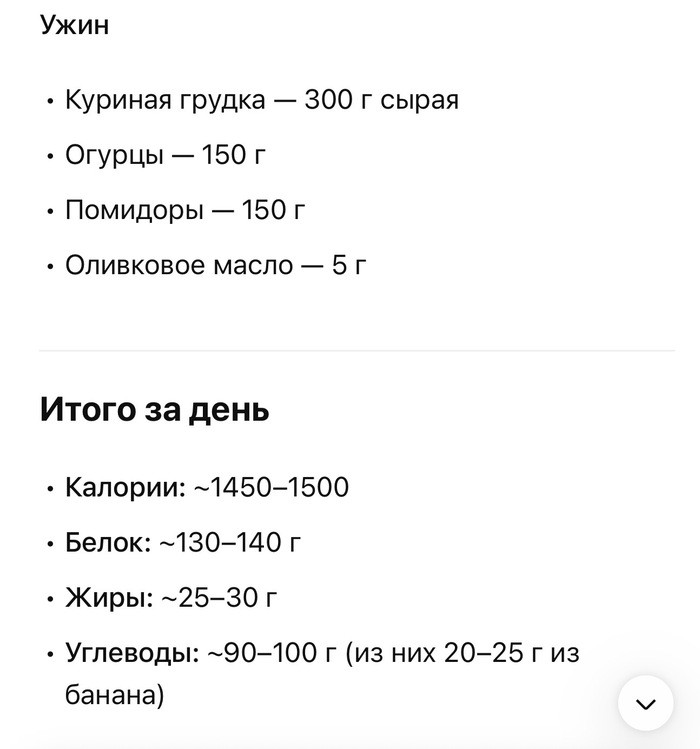Tap the scroll-to-bottom arrow button
Image resolution: width=700 pixels, height=749 pixels.
coord(645,703)
